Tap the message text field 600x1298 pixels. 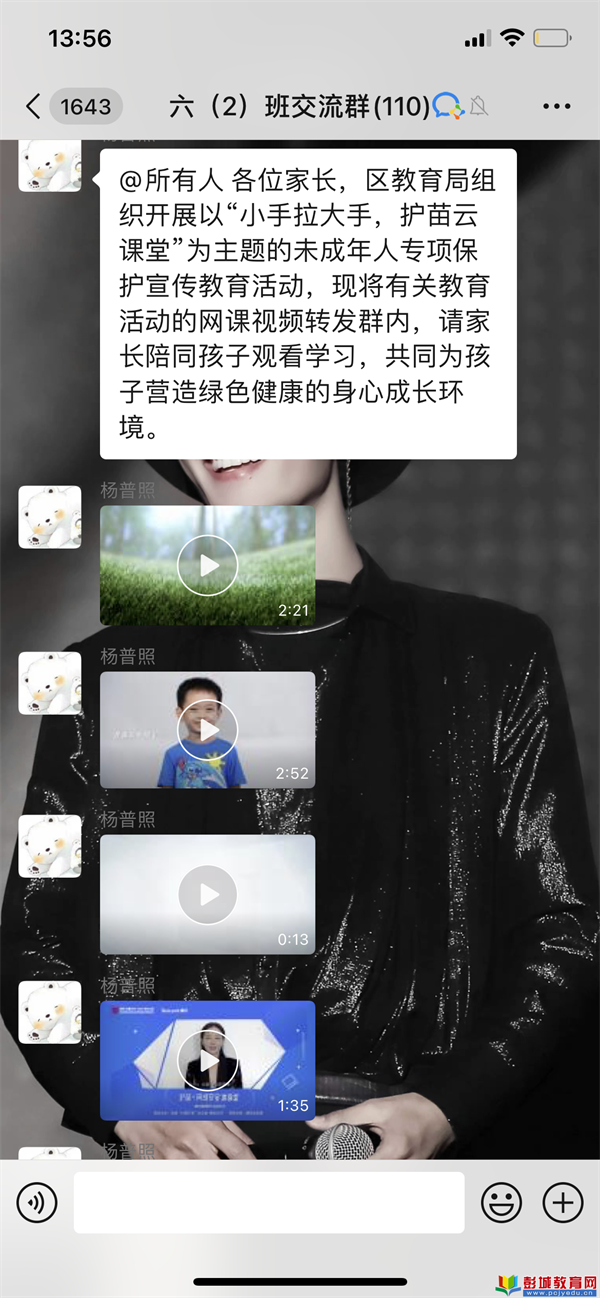(x=268, y=1202)
